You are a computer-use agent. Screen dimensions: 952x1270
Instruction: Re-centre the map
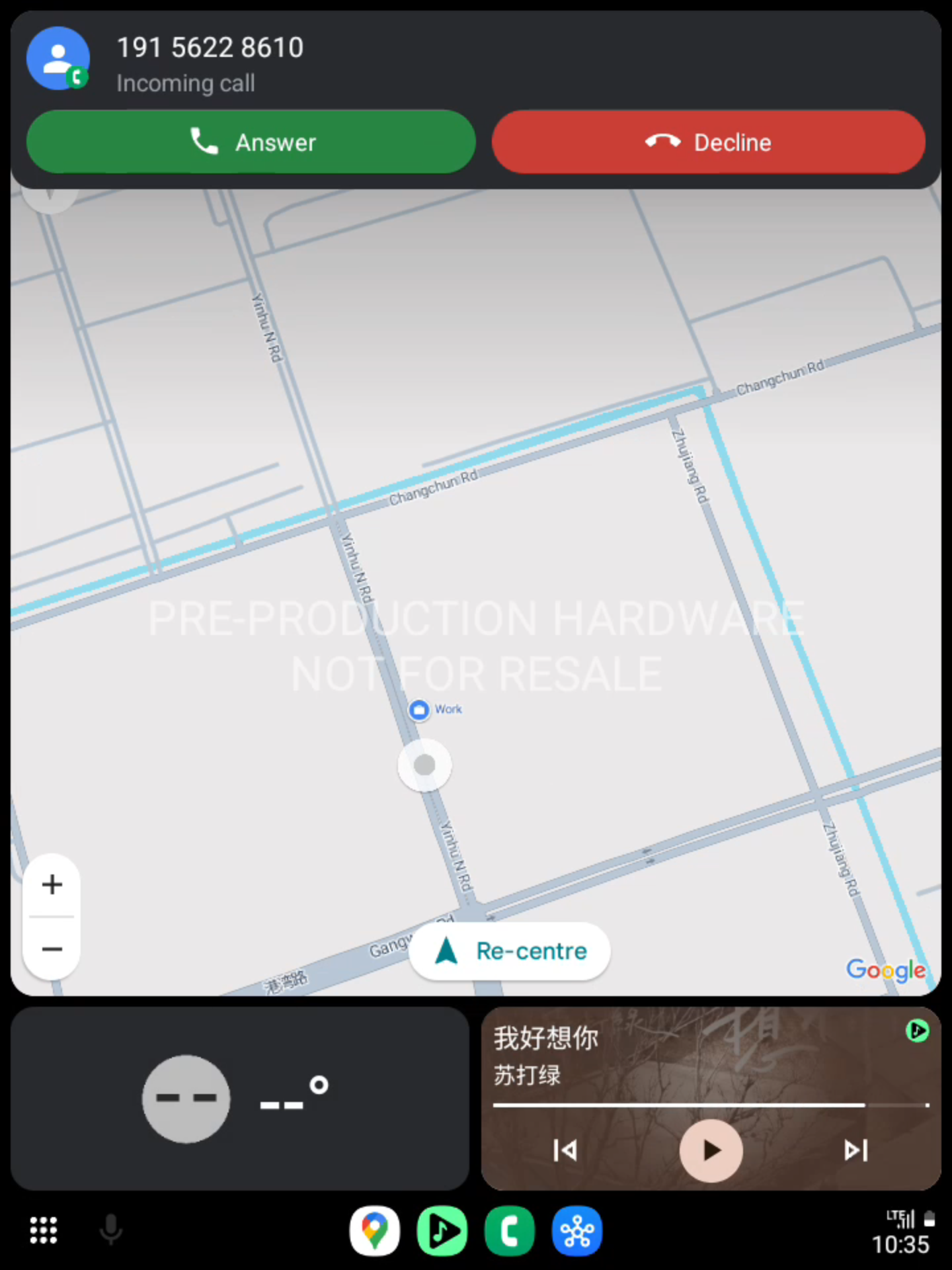tap(510, 951)
